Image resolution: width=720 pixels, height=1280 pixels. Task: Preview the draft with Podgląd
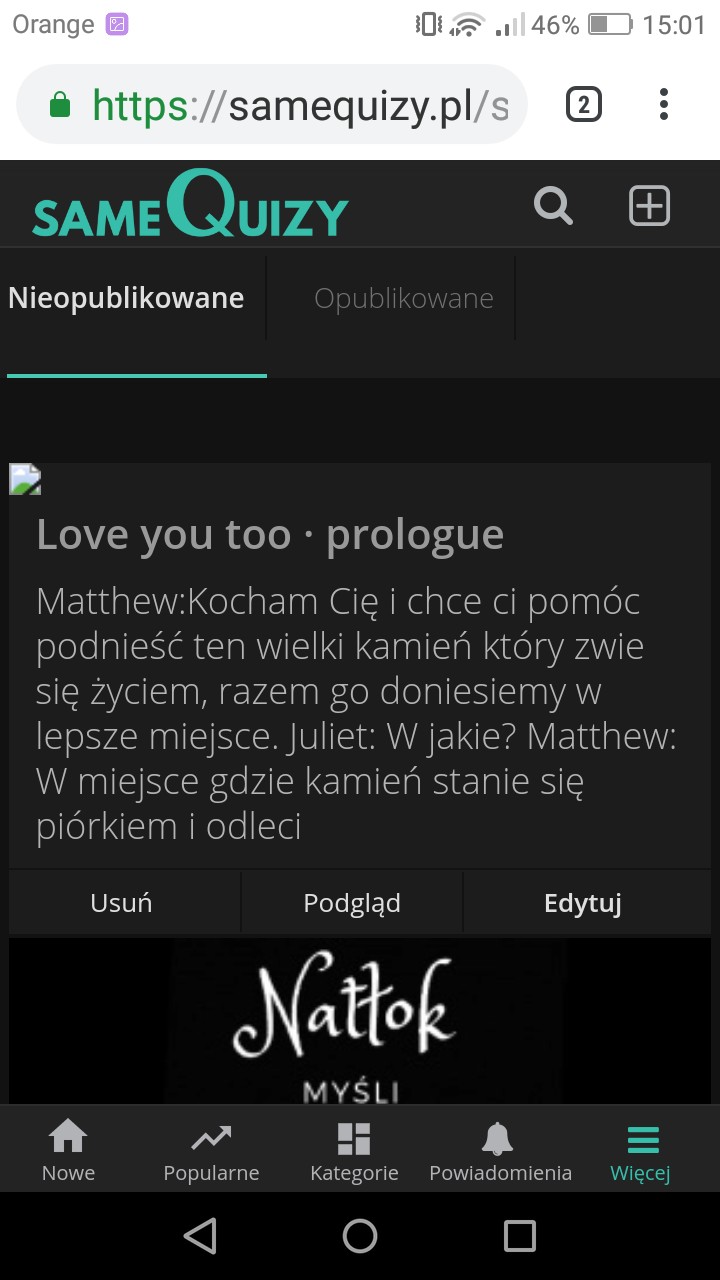point(352,903)
